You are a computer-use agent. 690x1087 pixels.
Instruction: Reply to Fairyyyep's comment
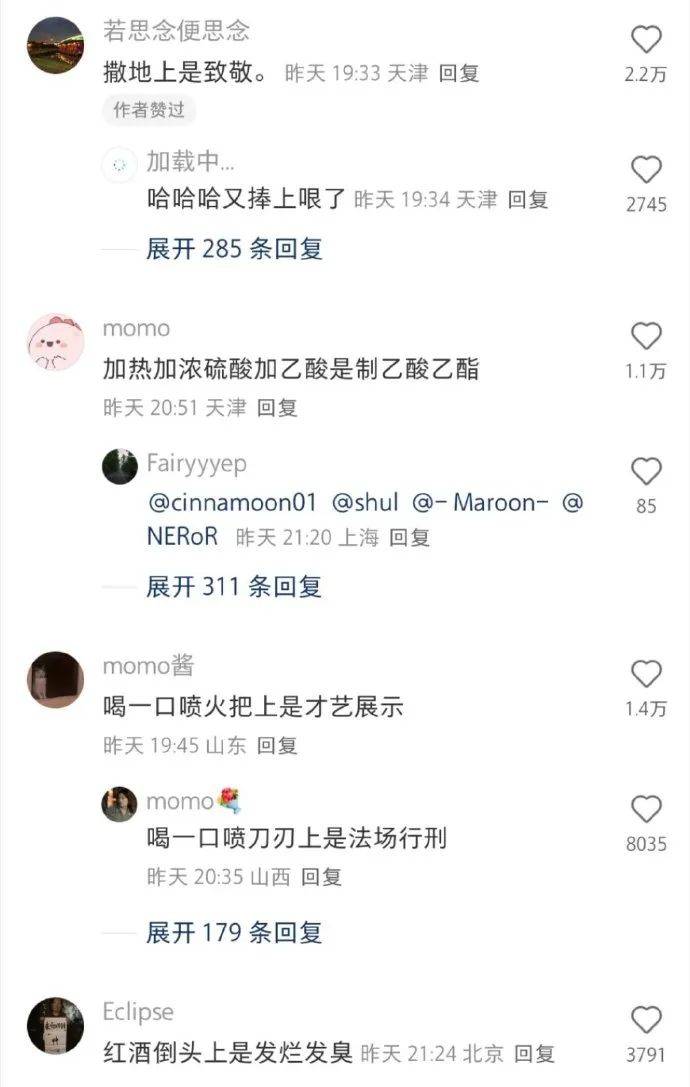(x=409, y=537)
